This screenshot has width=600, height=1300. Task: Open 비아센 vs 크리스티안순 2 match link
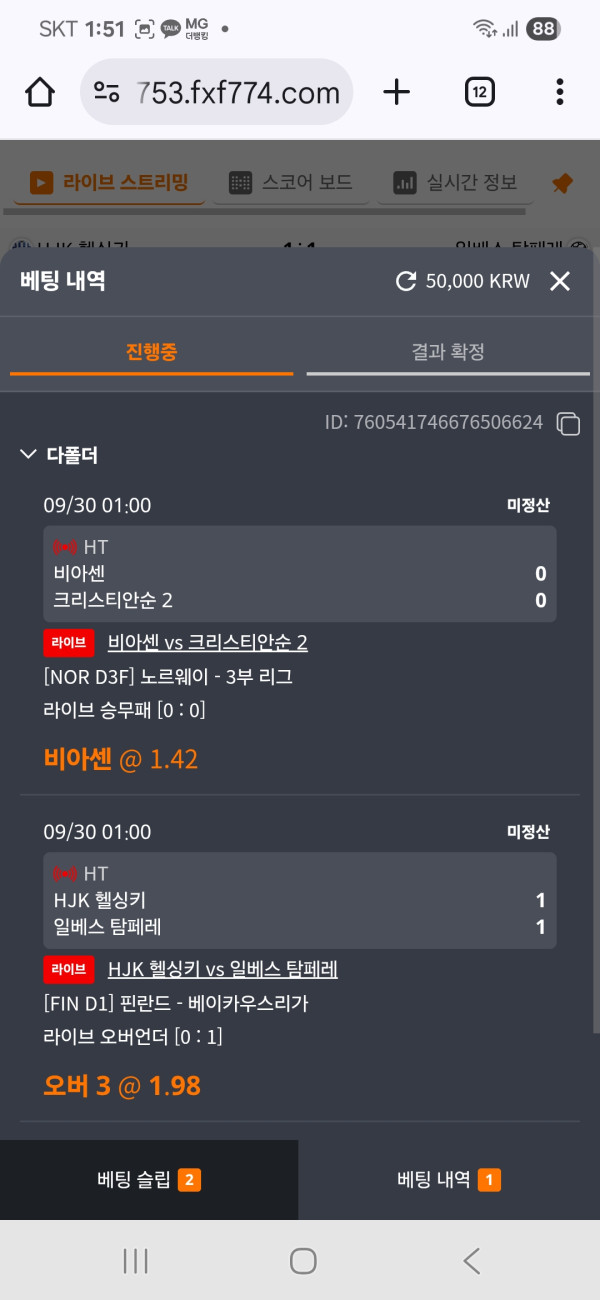207,642
